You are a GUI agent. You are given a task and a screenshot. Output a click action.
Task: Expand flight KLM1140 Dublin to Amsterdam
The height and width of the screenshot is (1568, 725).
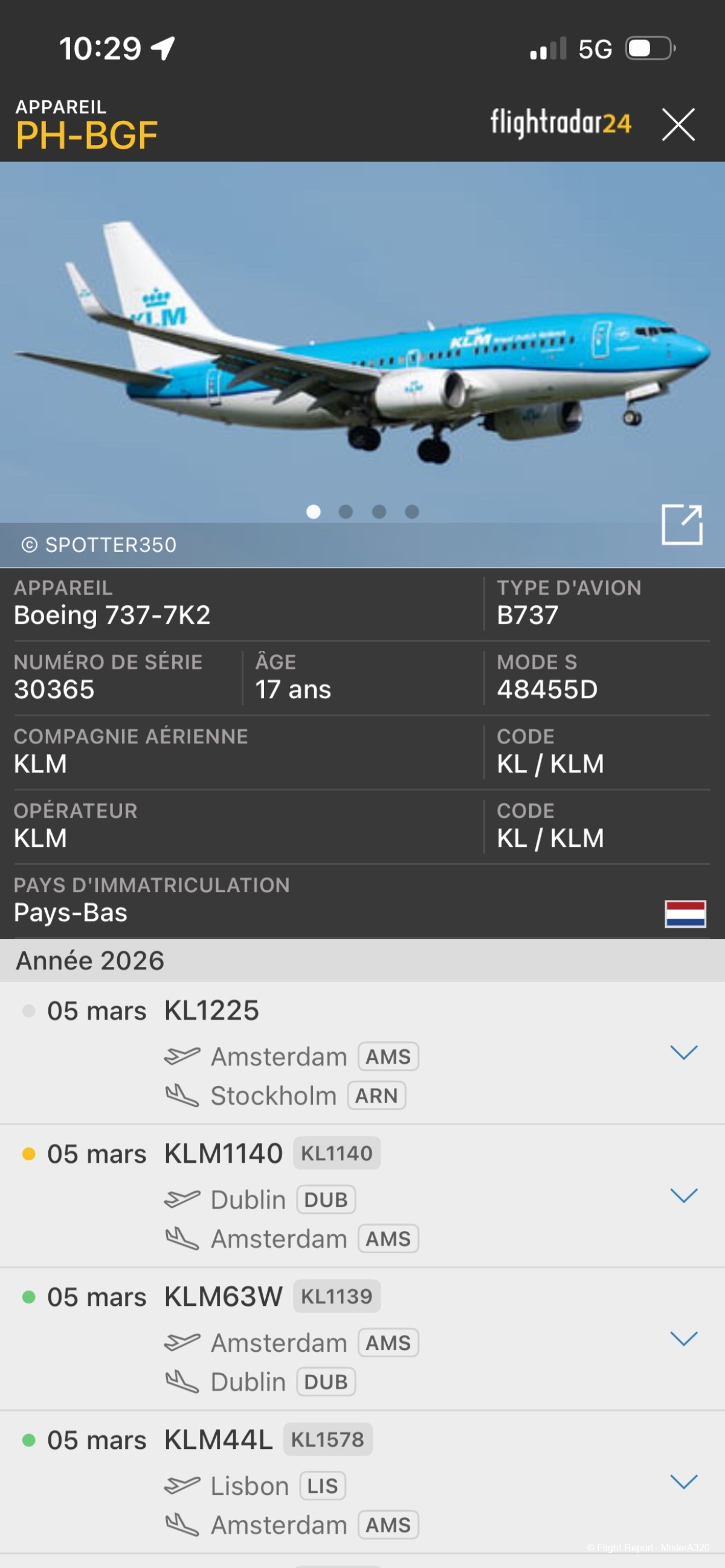pos(683,1195)
